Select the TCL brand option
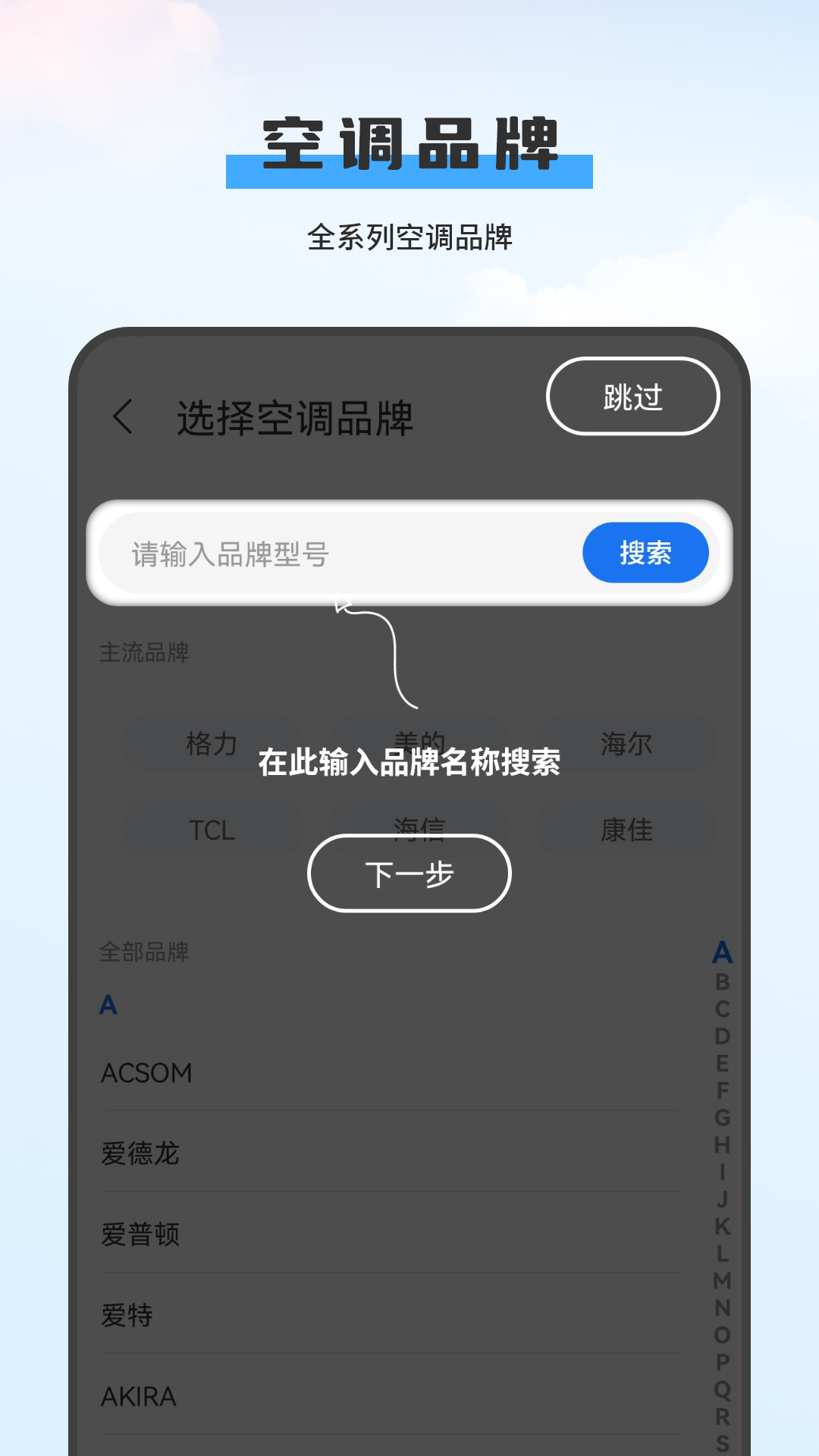 [210, 830]
